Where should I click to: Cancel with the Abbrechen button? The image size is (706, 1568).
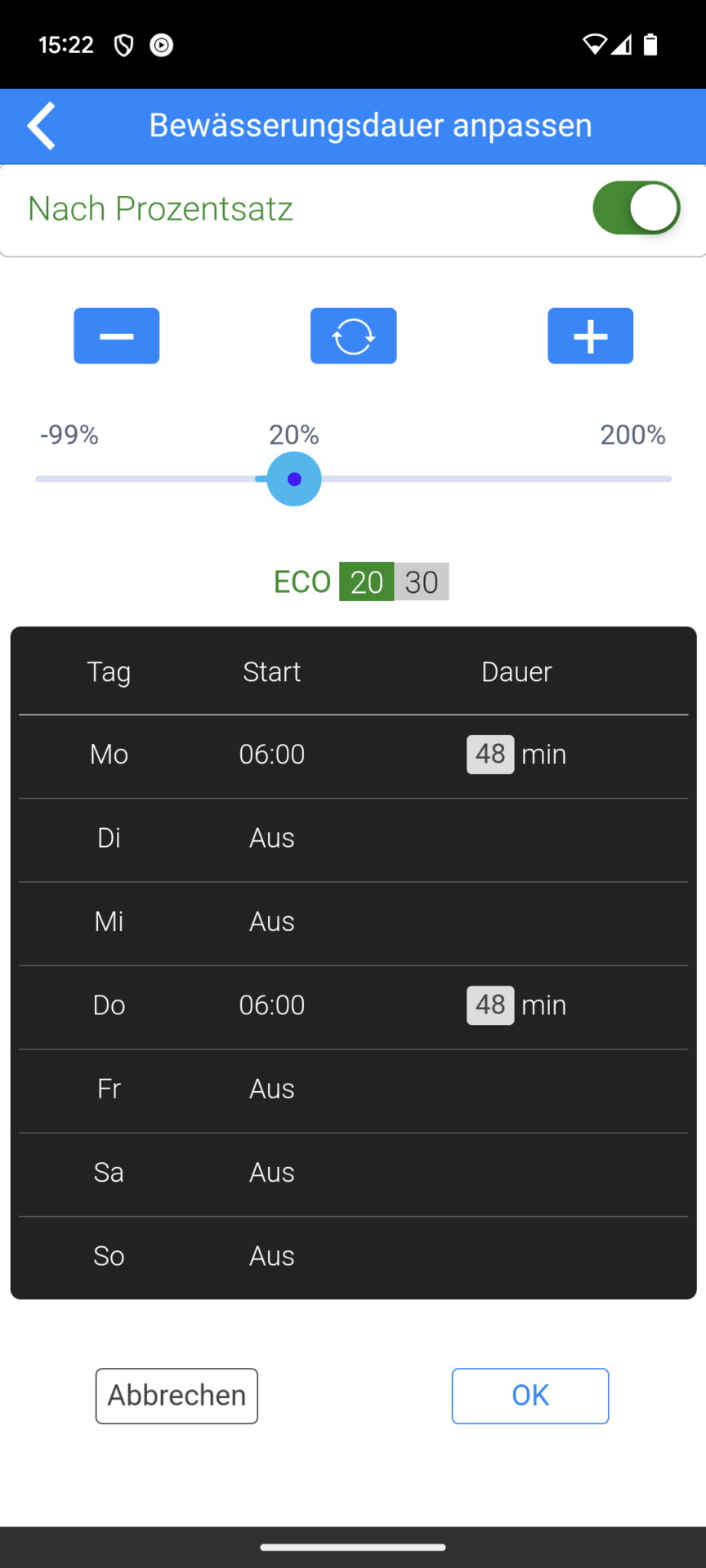click(x=176, y=1396)
